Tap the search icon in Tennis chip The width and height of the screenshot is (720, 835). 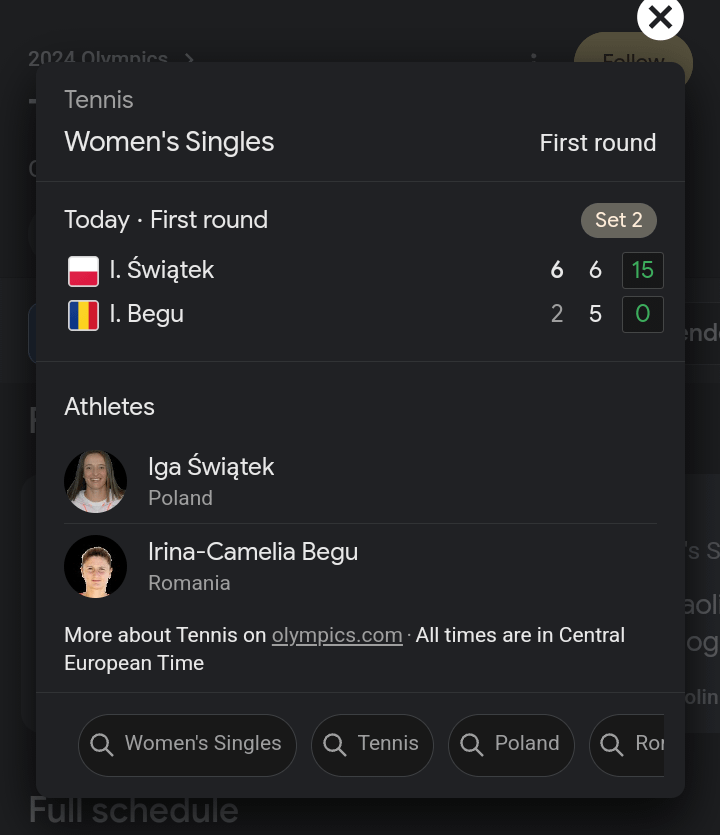(x=336, y=744)
